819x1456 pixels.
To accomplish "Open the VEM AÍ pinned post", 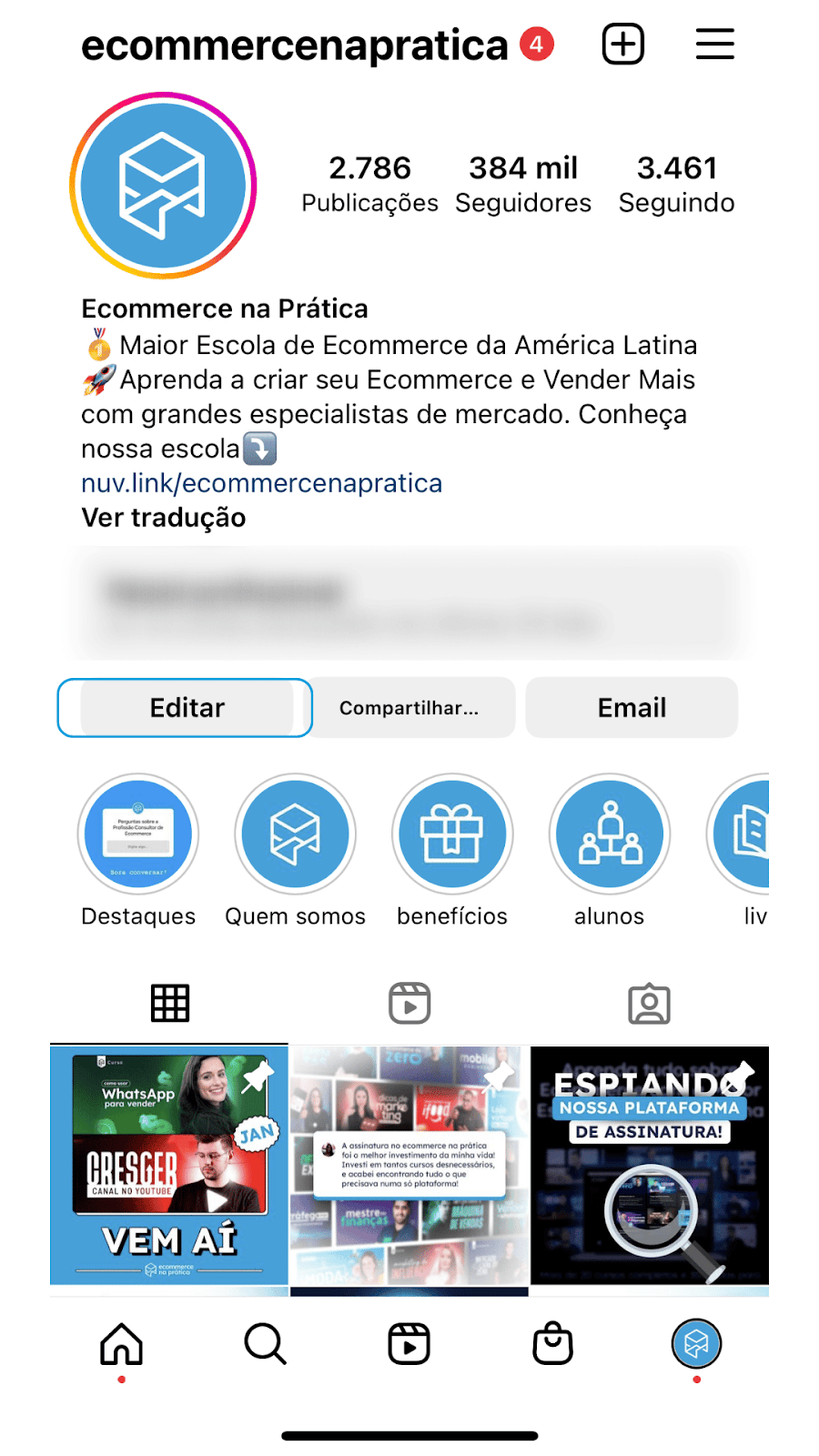I will pyautogui.click(x=169, y=1165).
